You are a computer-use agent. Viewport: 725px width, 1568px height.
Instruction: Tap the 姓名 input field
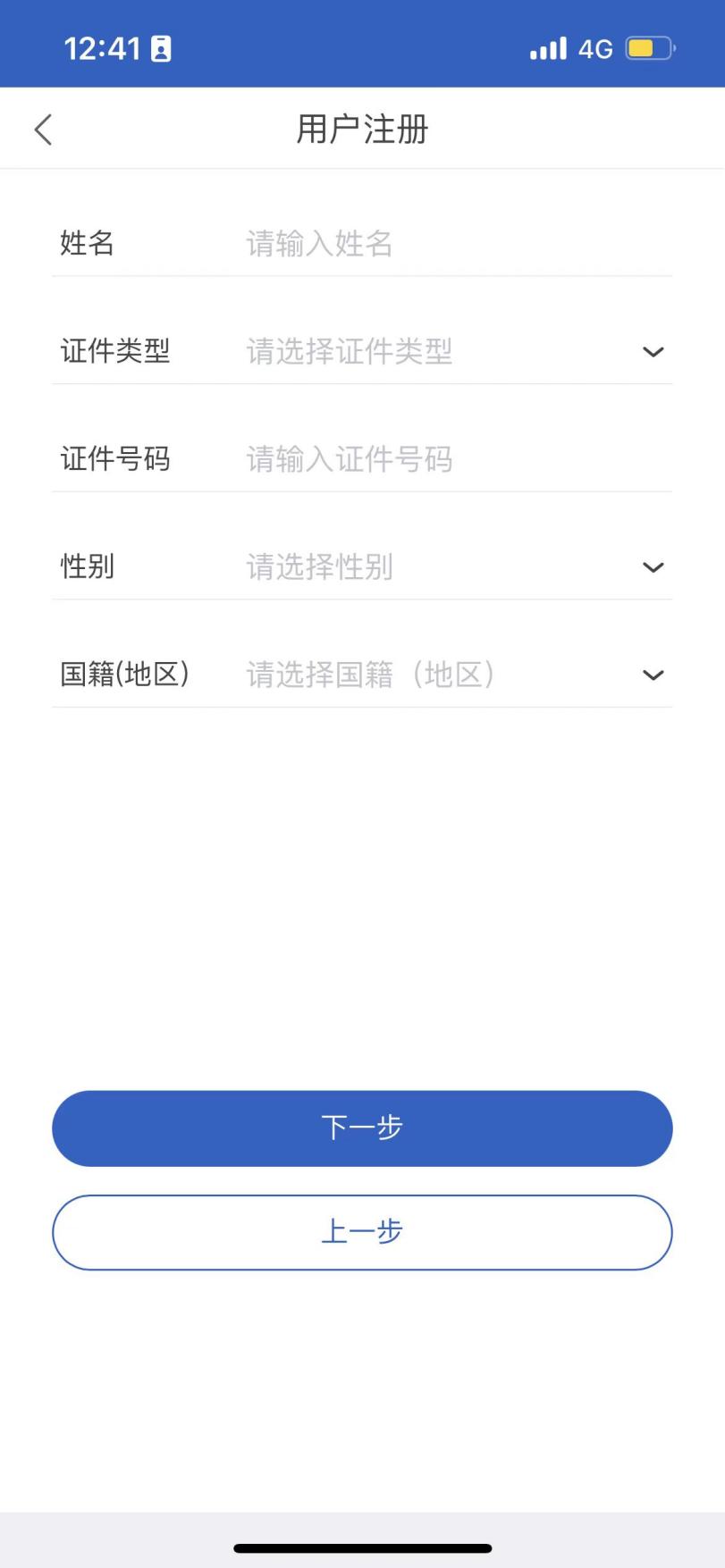tap(402, 244)
